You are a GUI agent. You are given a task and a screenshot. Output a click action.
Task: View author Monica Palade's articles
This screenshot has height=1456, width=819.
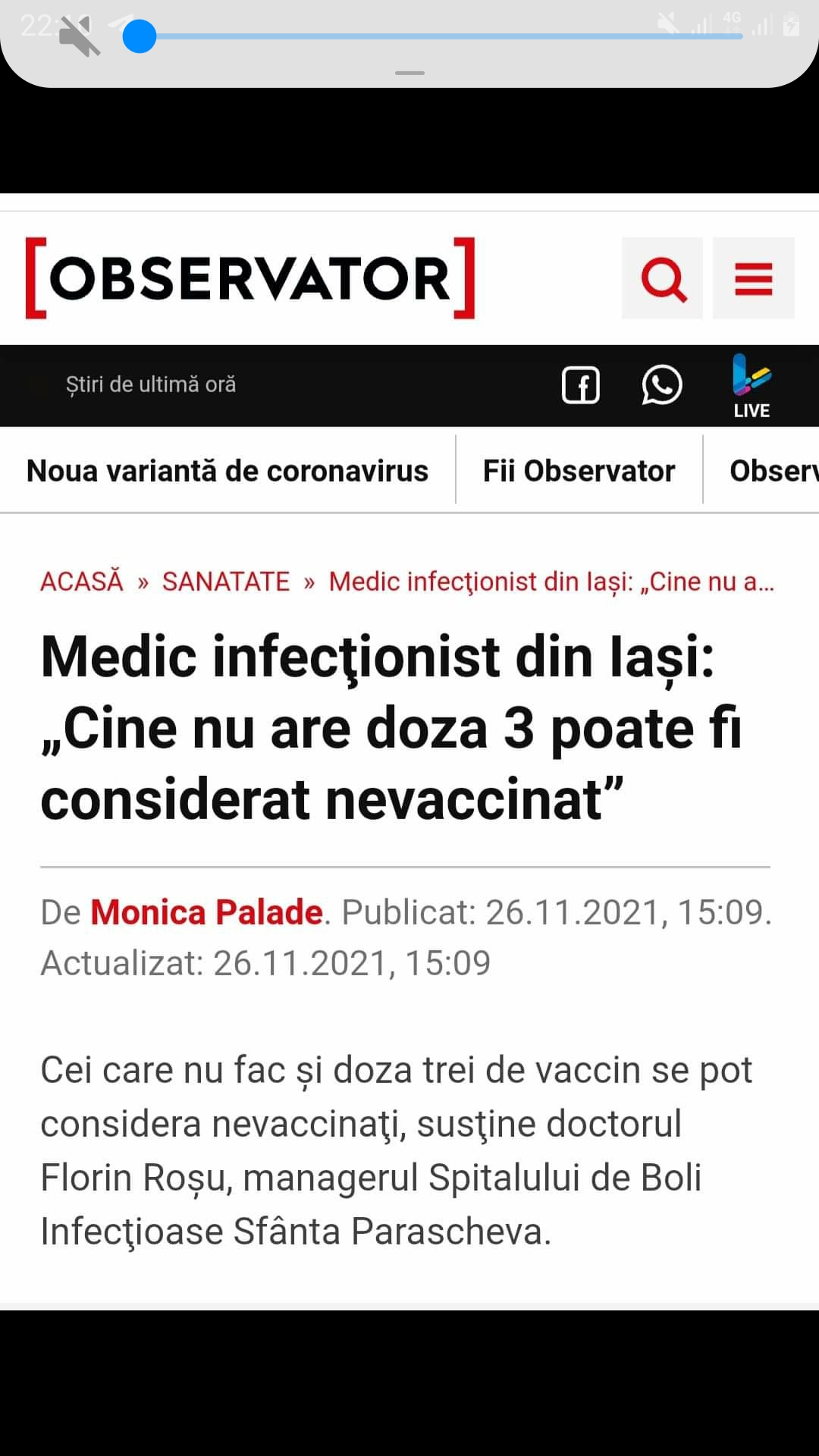click(207, 912)
